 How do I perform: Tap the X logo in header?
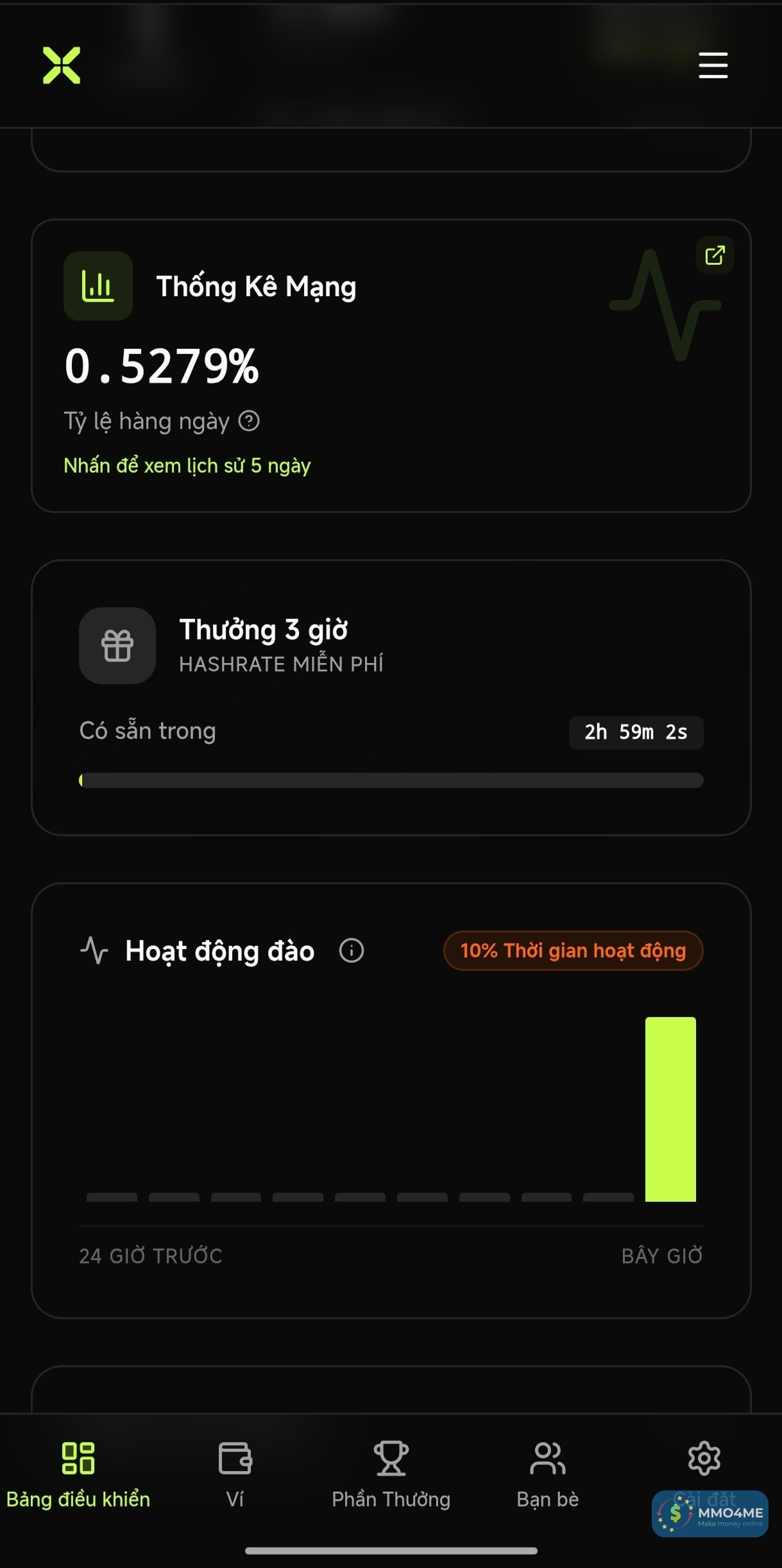[62, 65]
